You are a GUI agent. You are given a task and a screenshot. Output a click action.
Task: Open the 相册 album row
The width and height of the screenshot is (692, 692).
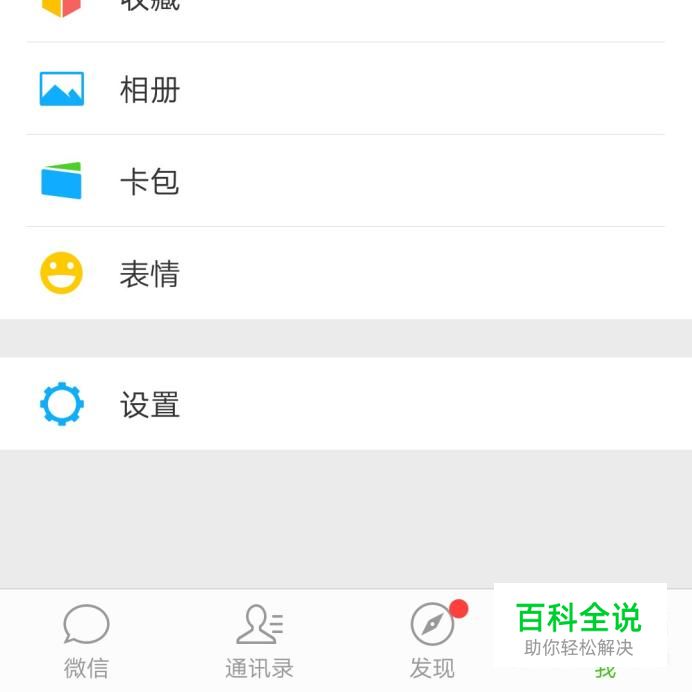(150, 90)
